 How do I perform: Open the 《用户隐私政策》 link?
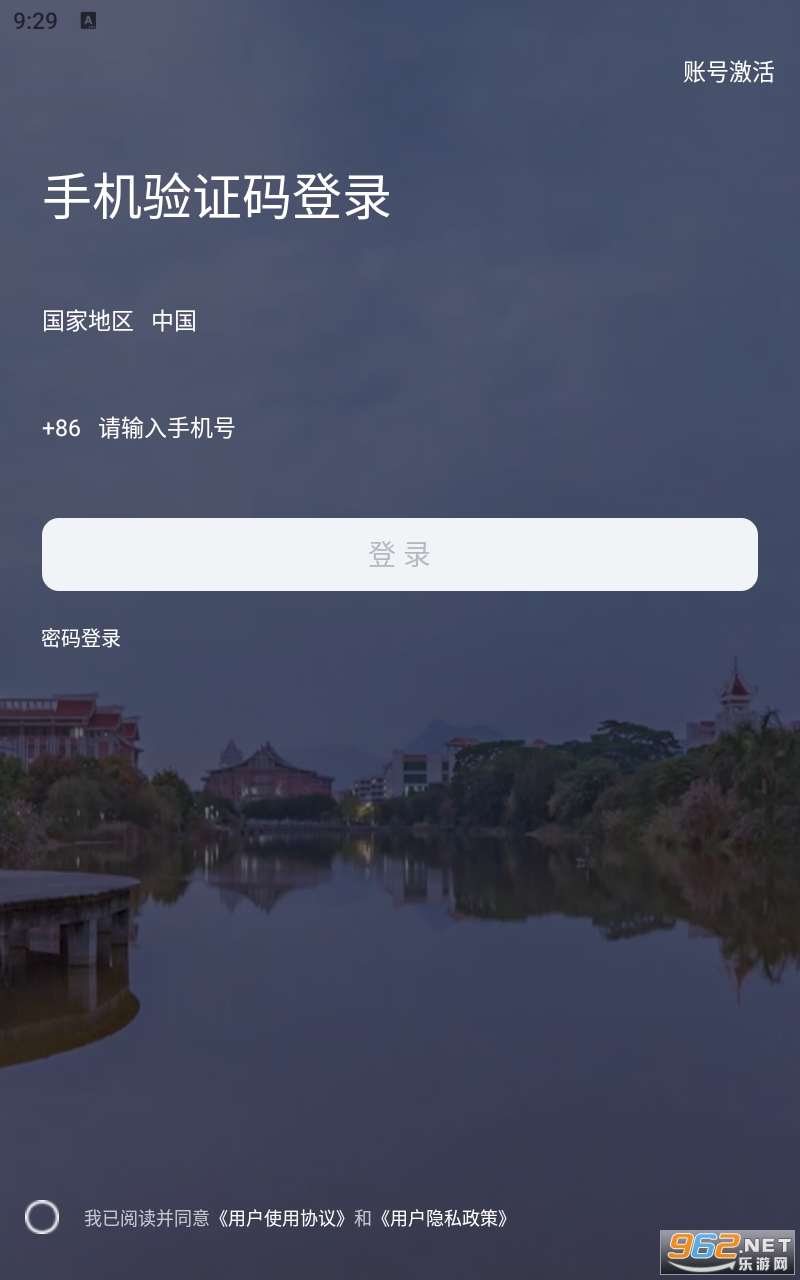pyautogui.click(x=444, y=1218)
